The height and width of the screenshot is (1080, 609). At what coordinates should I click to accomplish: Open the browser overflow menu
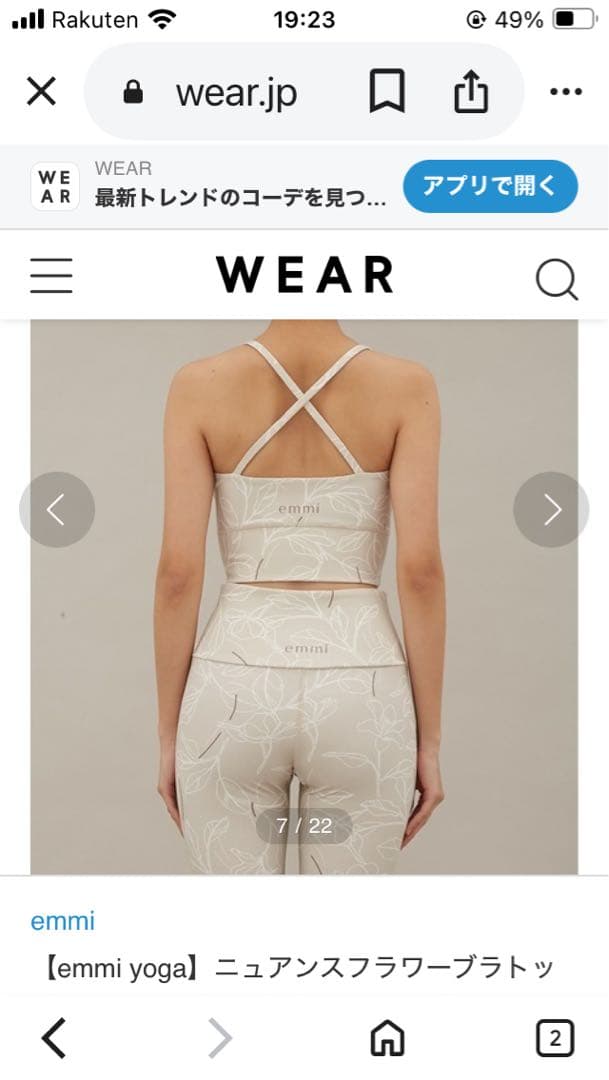pyautogui.click(x=566, y=93)
